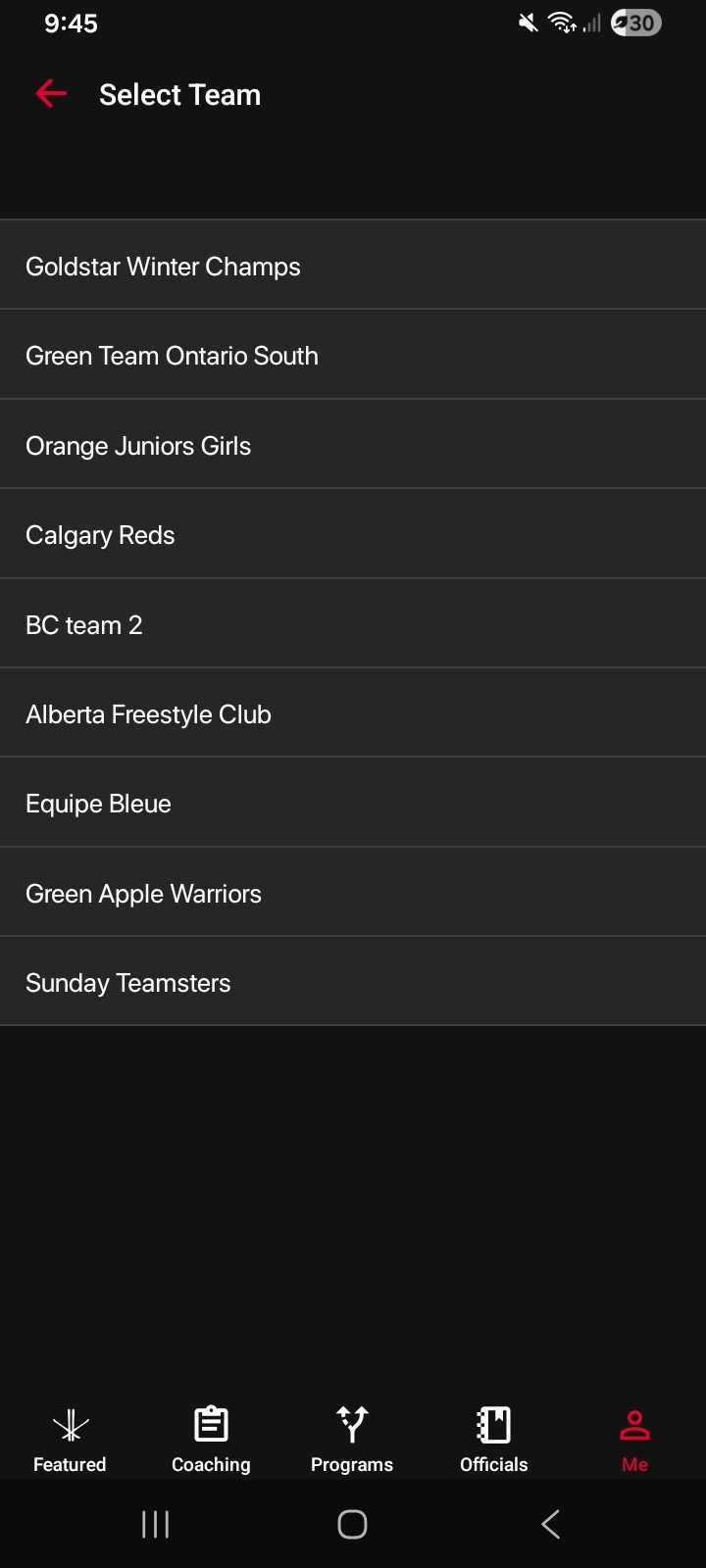This screenshot has height=1568, width=706.
Task: Select Alberta Freestyle Club
Action: (353, 713)
